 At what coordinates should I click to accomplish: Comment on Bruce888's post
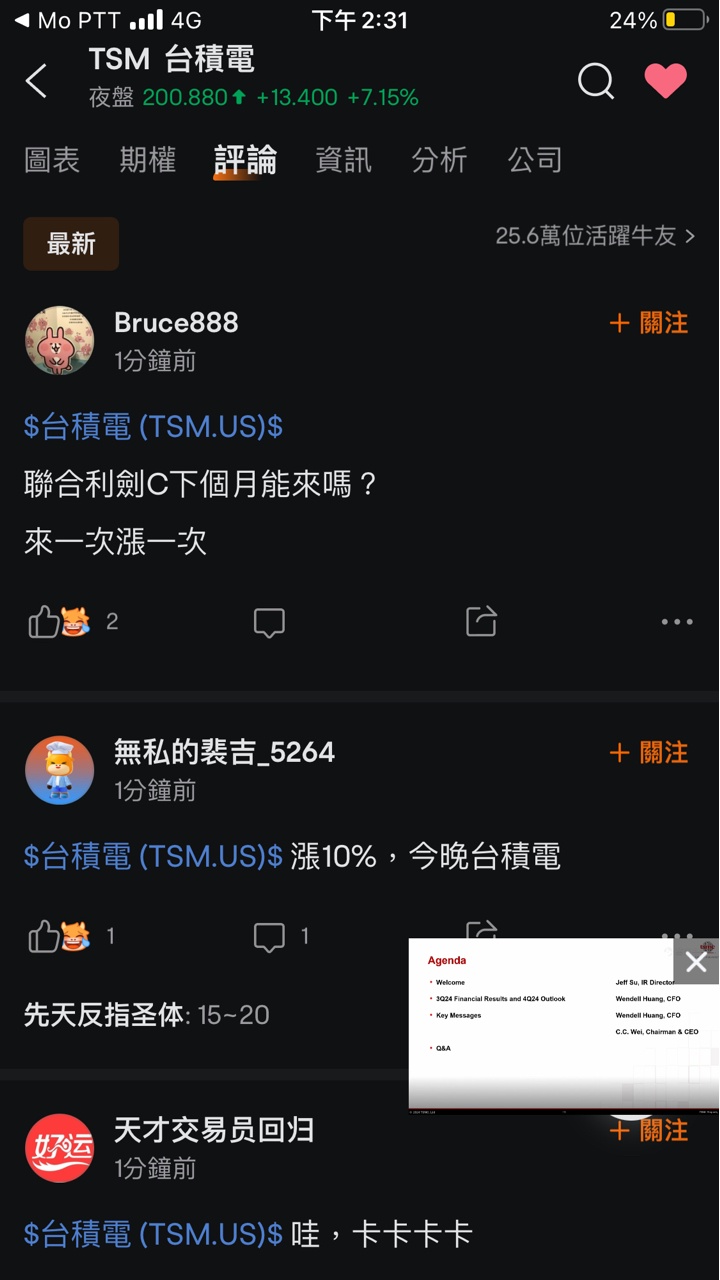(x=269, y=622)
